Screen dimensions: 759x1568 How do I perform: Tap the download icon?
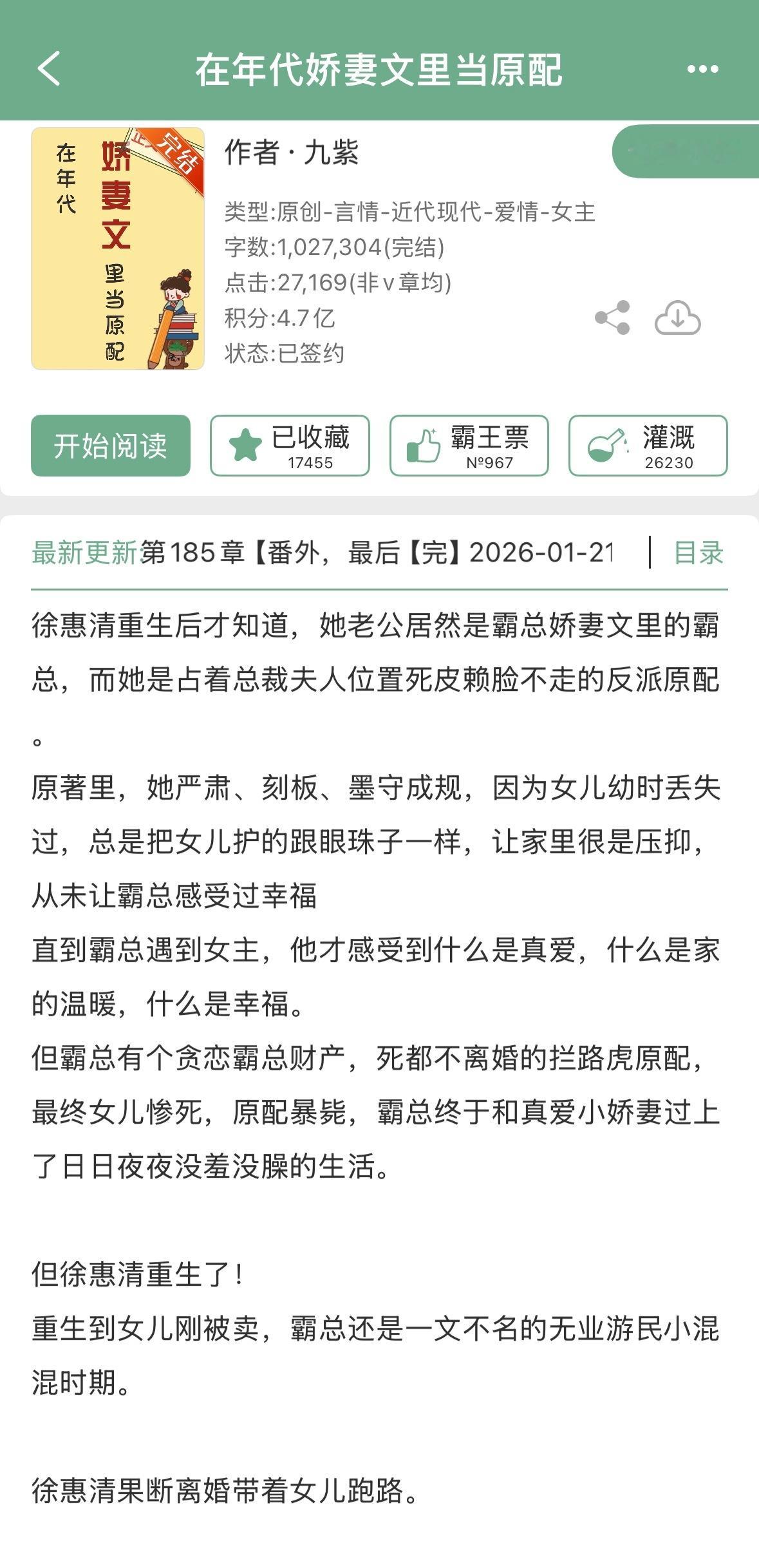[x=677, y=318]
